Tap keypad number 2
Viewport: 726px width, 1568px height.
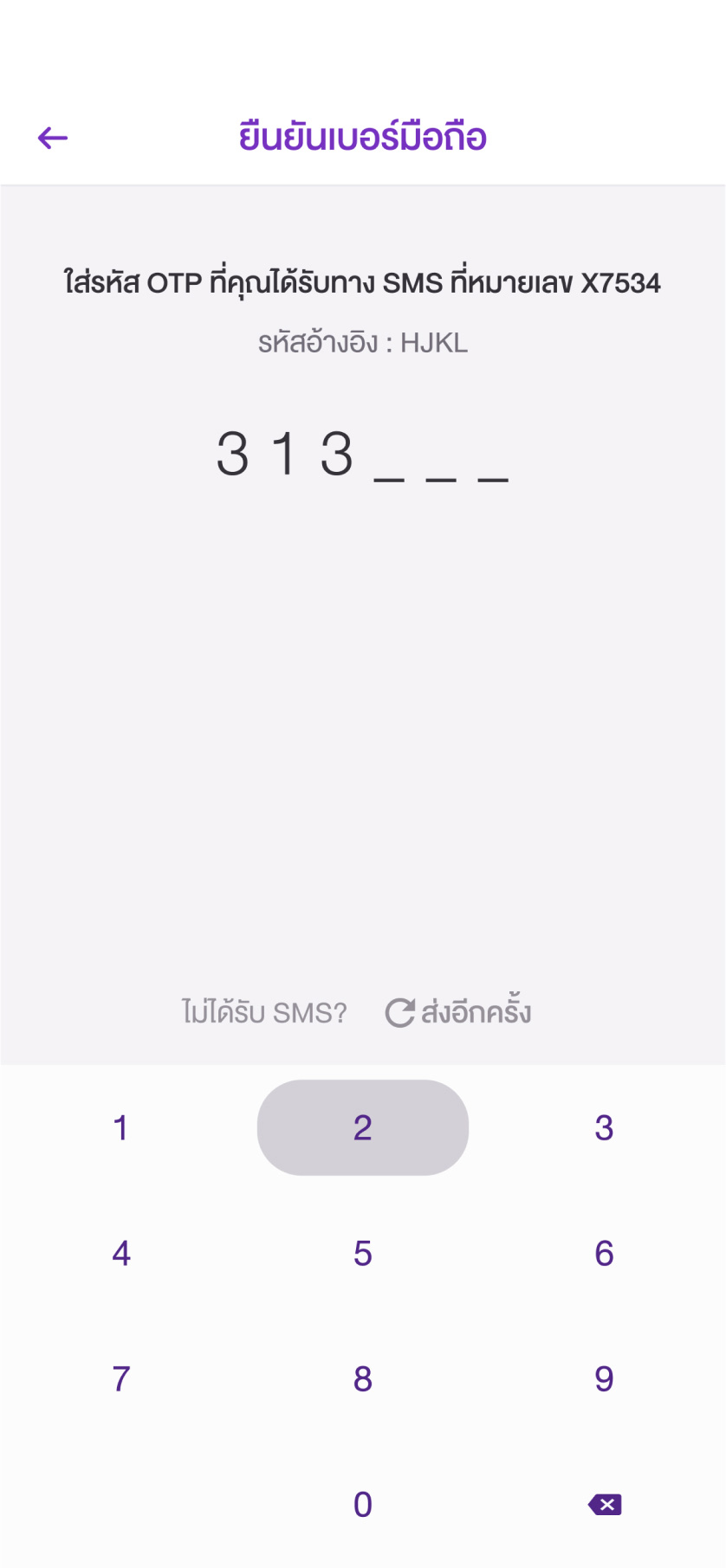click(x=363, y=1127)
